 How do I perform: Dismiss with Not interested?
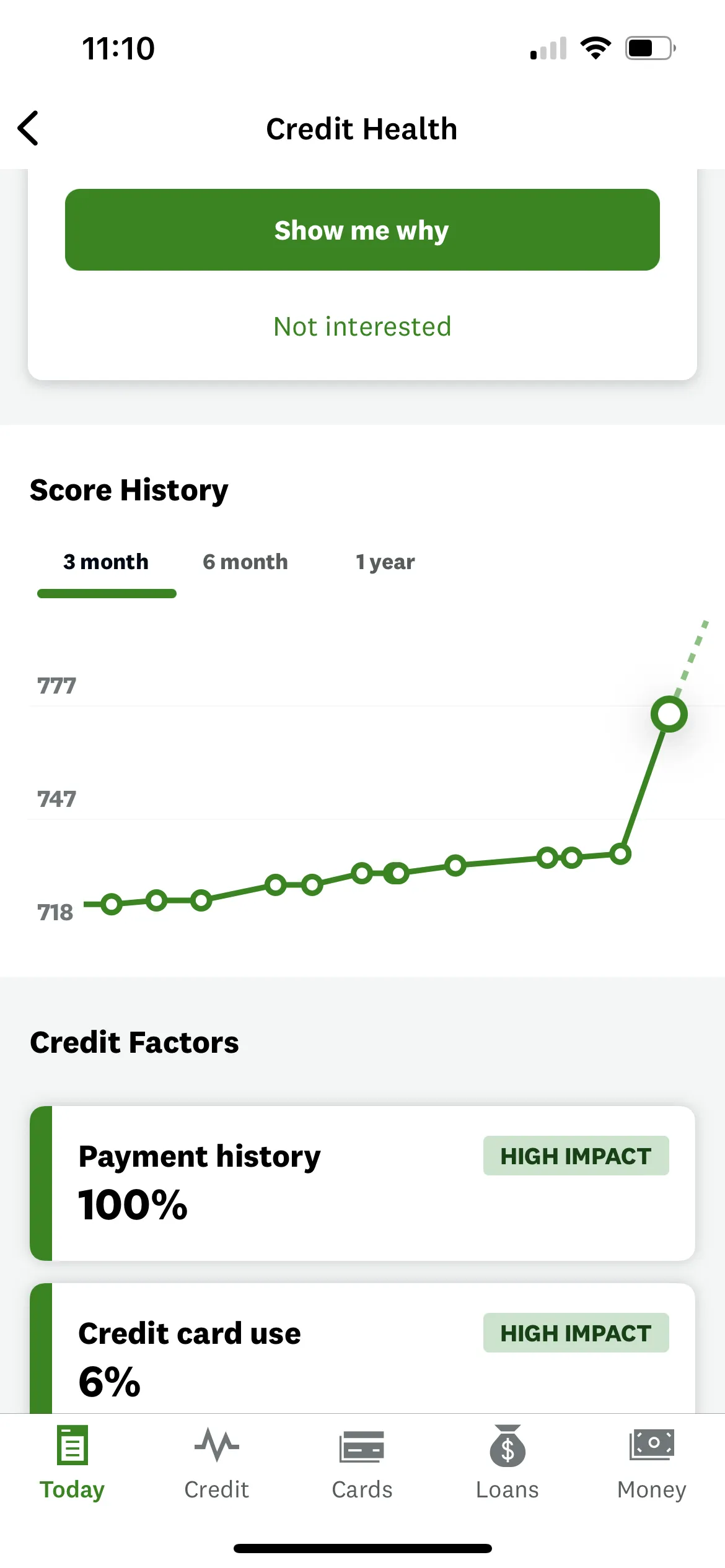click(x=362, y=326)
